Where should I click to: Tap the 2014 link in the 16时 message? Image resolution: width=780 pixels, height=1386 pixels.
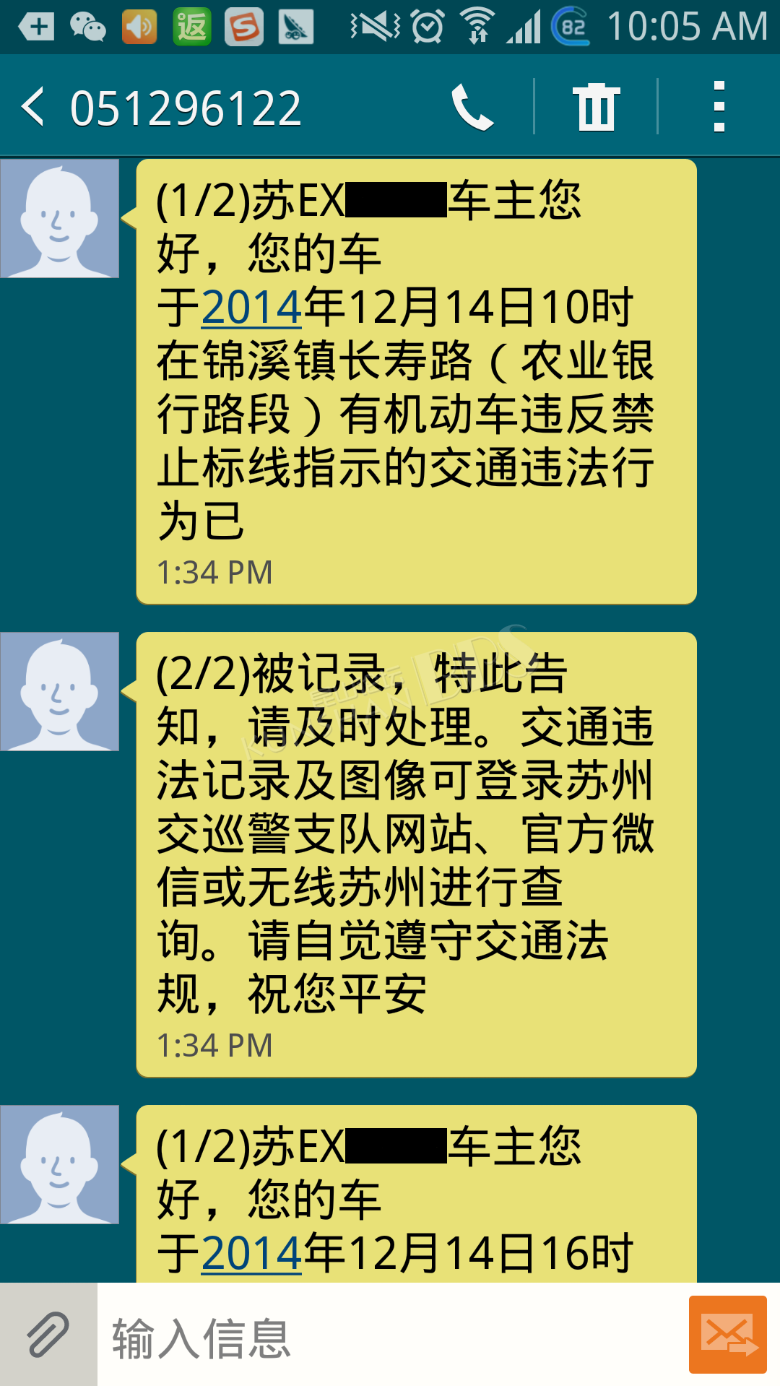coord(252,1254)
